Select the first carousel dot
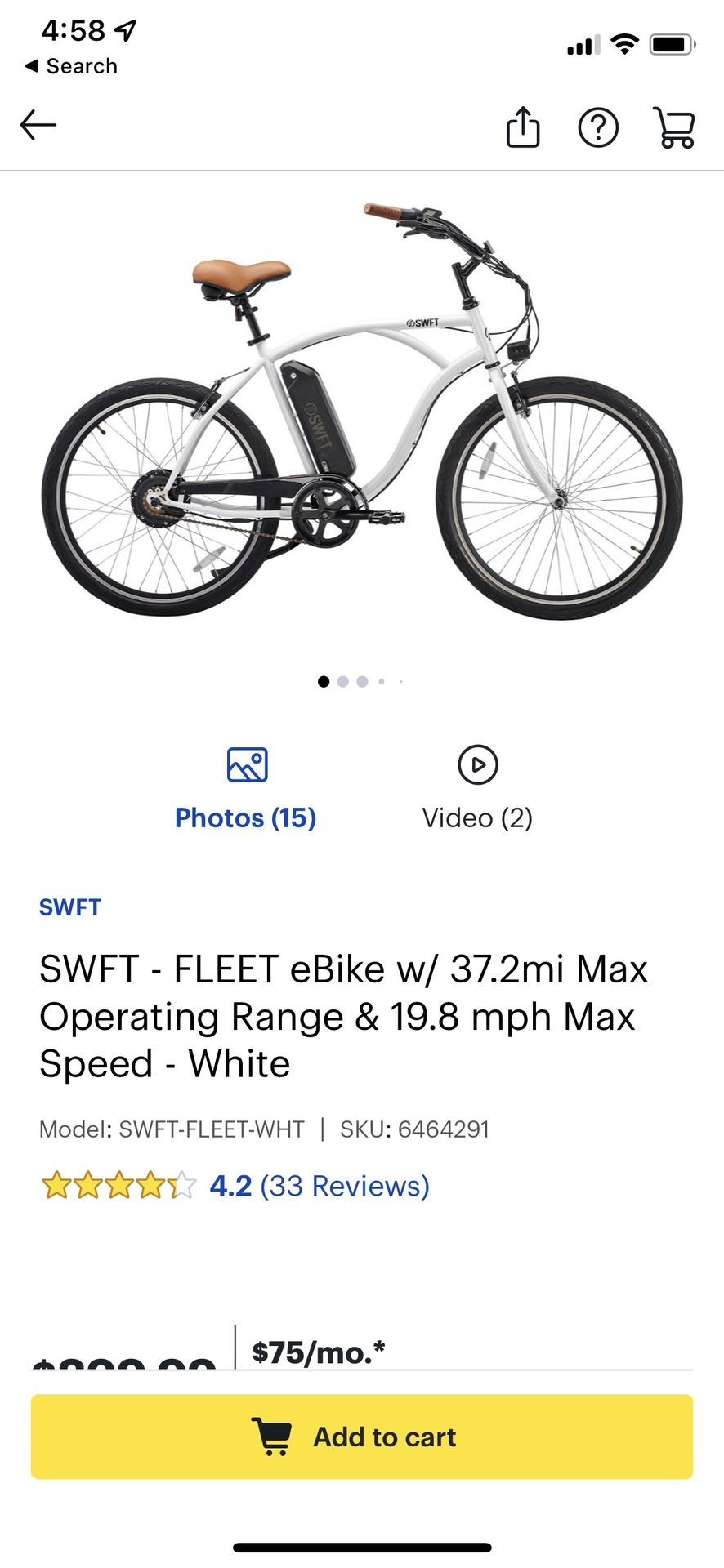This screenshot has height=1568, width=724. tap(323, 681)
